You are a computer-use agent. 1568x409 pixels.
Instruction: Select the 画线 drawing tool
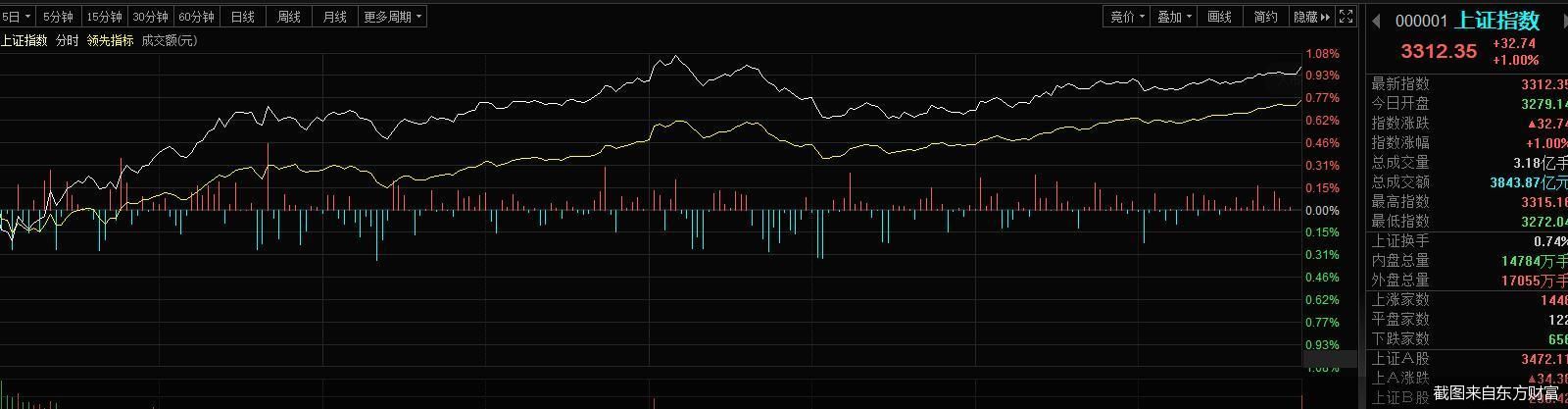[1219, 17]
